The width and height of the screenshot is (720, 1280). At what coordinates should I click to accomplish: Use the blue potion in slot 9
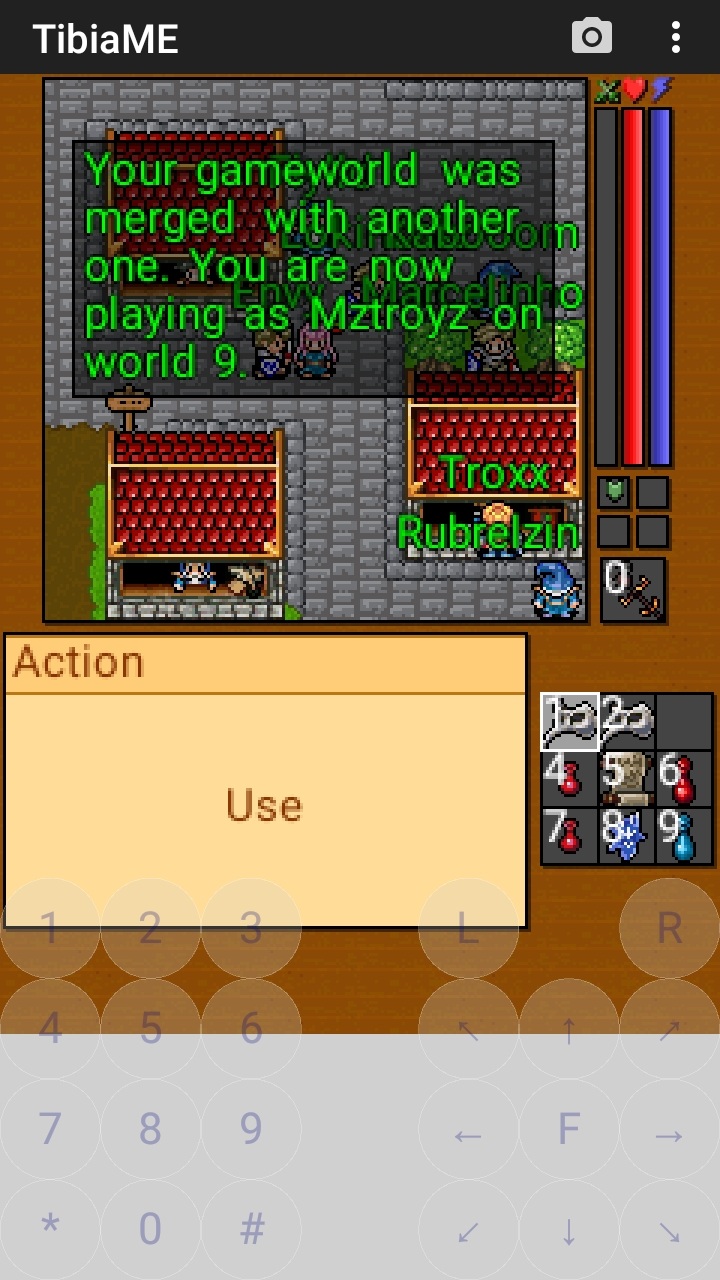[x=684, y=836]
